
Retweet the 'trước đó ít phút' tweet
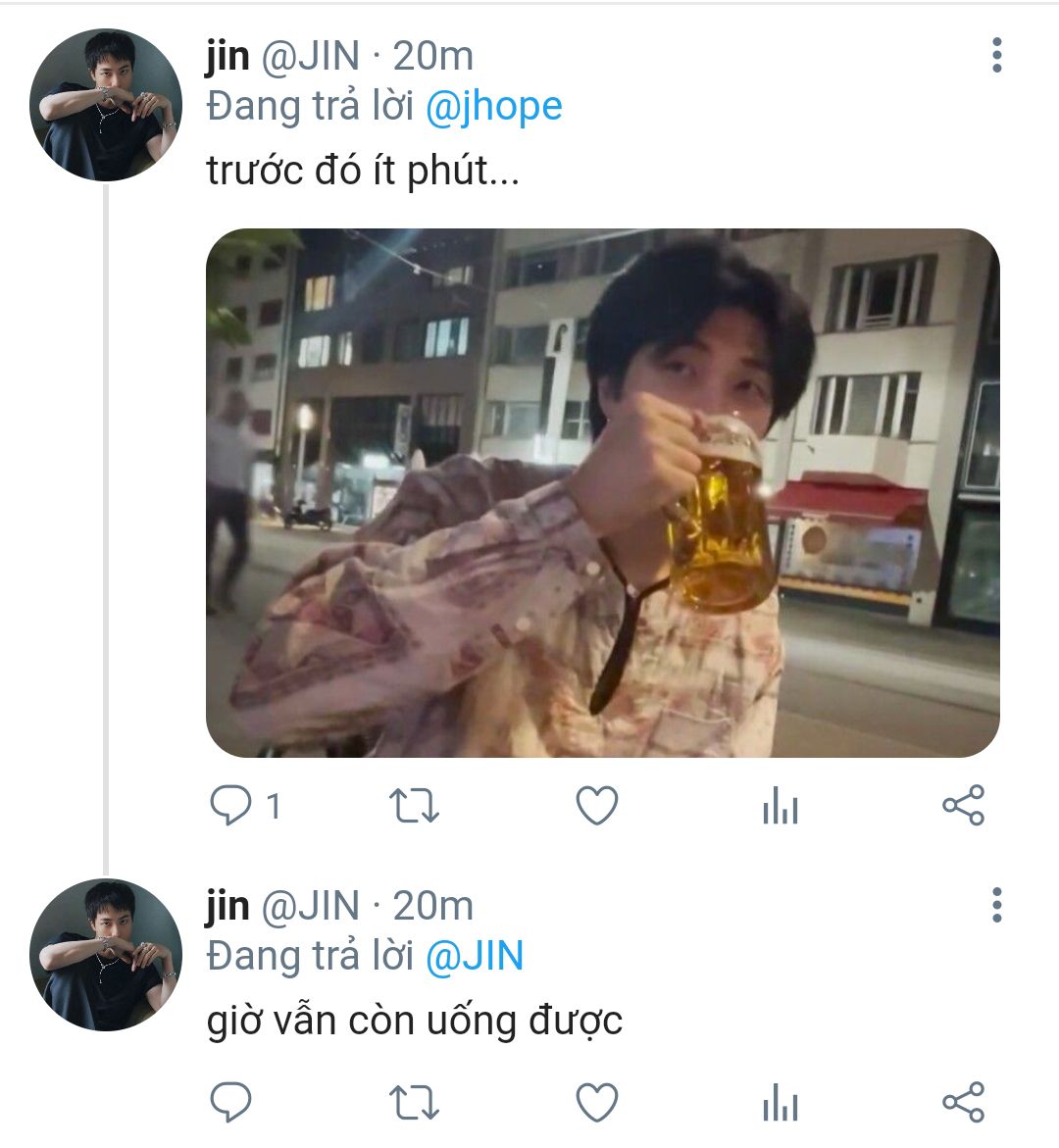pos(414,807)
